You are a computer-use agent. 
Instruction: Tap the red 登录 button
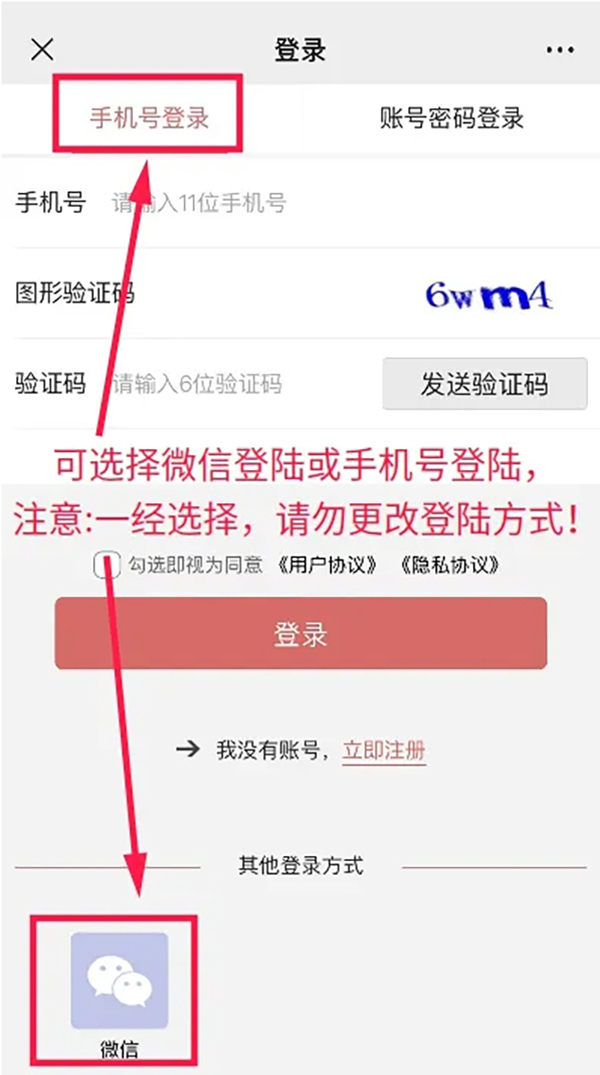300,634
